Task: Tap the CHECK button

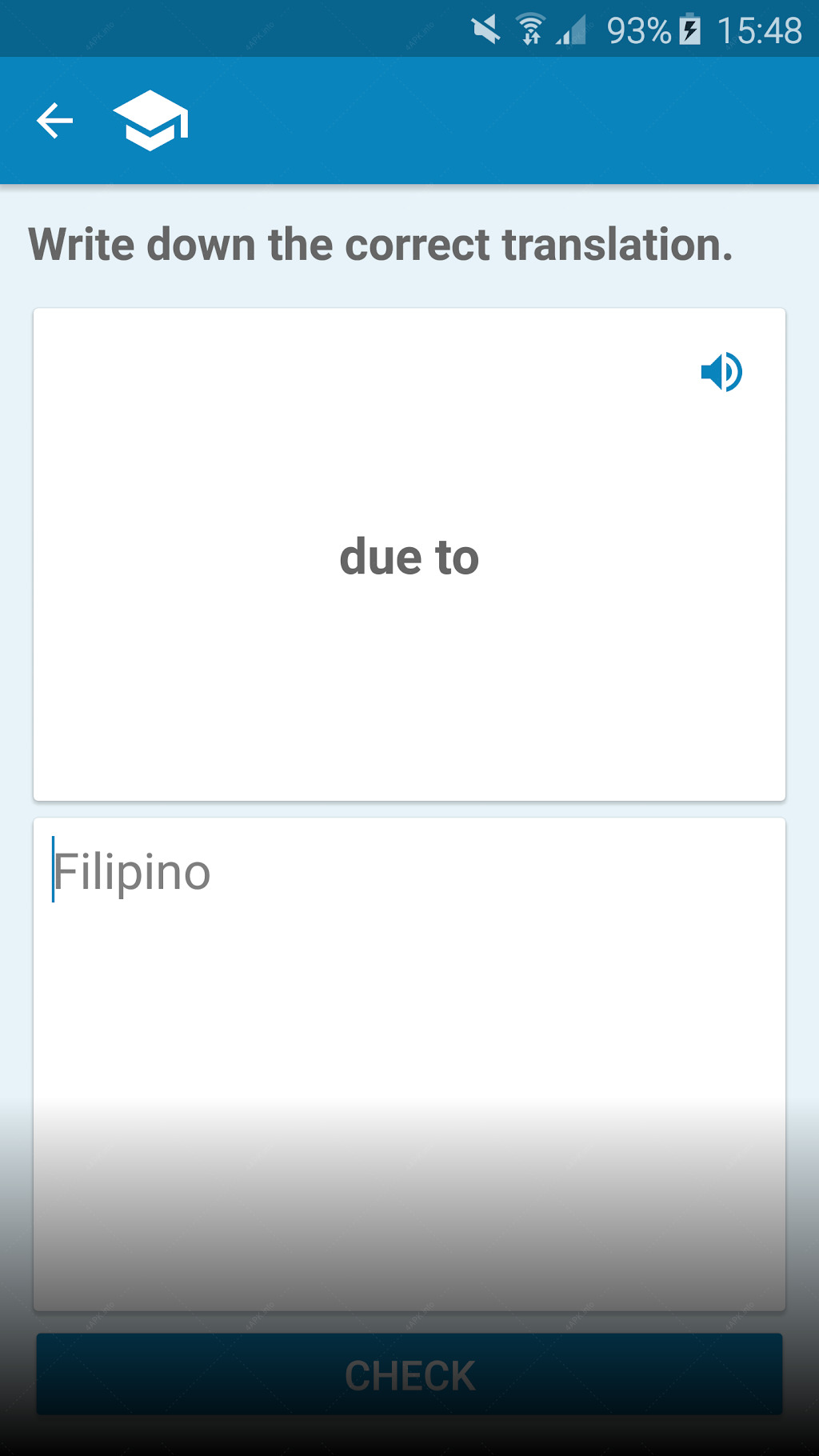Action: (x=409, y=1374)
